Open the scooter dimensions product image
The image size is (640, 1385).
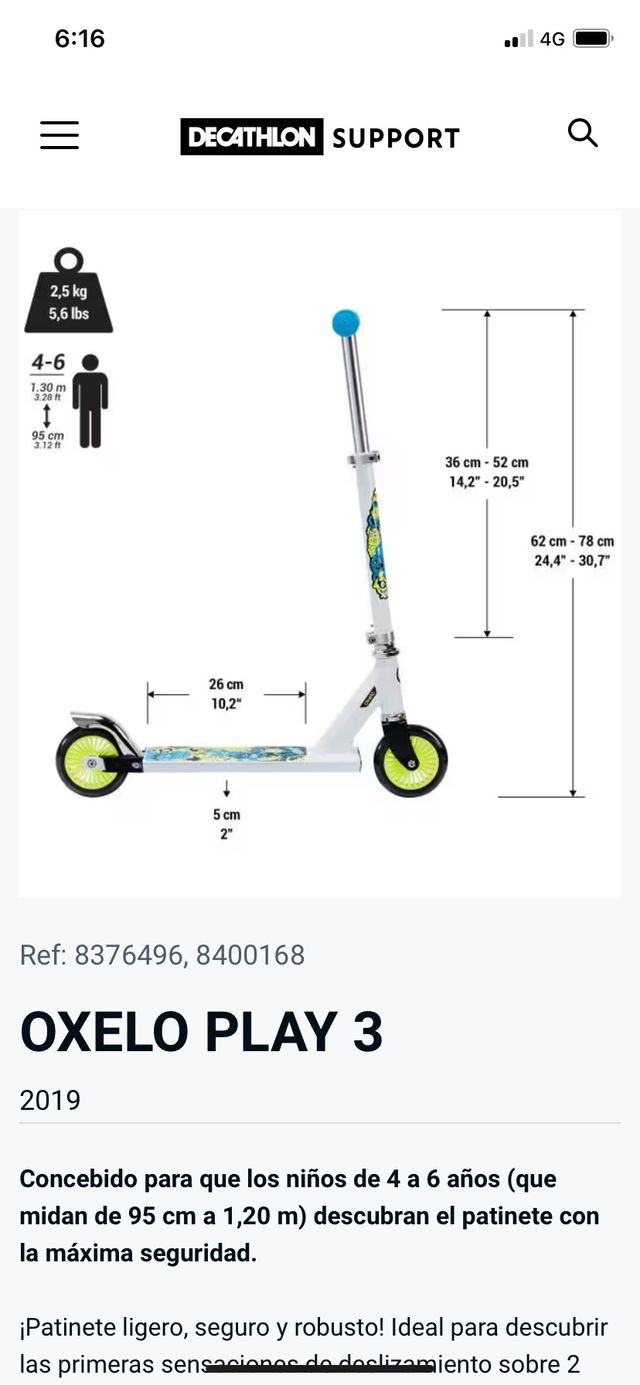tap(320, 555)
